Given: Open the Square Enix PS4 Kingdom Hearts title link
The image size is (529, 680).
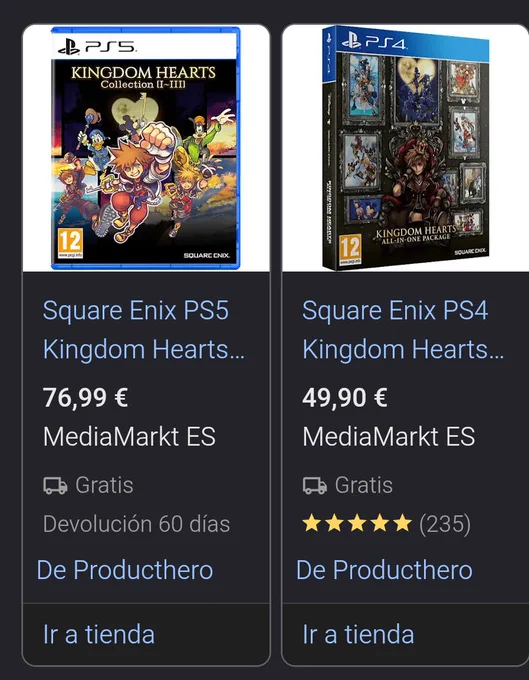Looking at the screenshot, I should 403,330.
